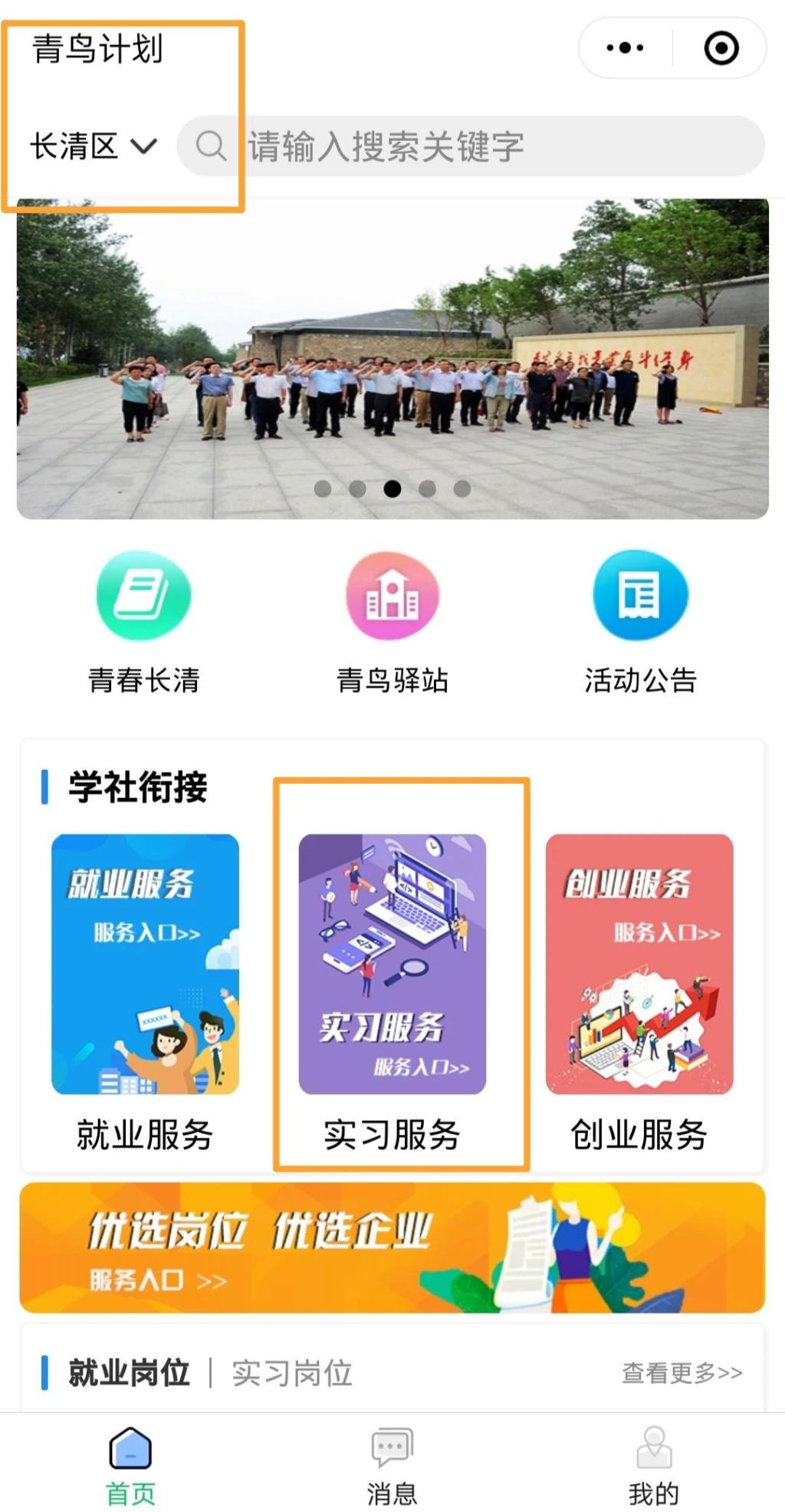The width and height of the screenshot is (785, 1512).
Task: Open the 优选岗位 优选企业 banner
Action: 392,1247
